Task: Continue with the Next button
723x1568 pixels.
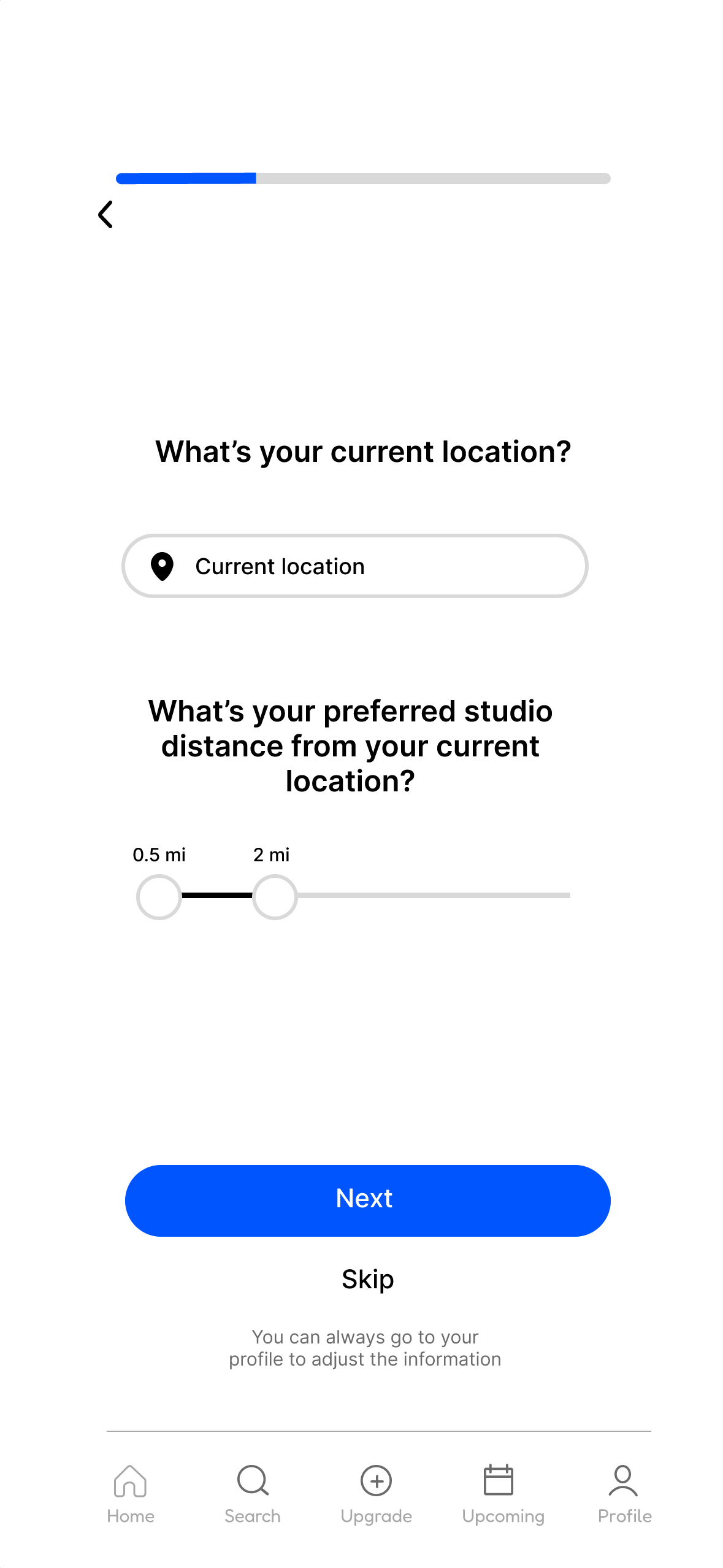Action: [367, 1200]
